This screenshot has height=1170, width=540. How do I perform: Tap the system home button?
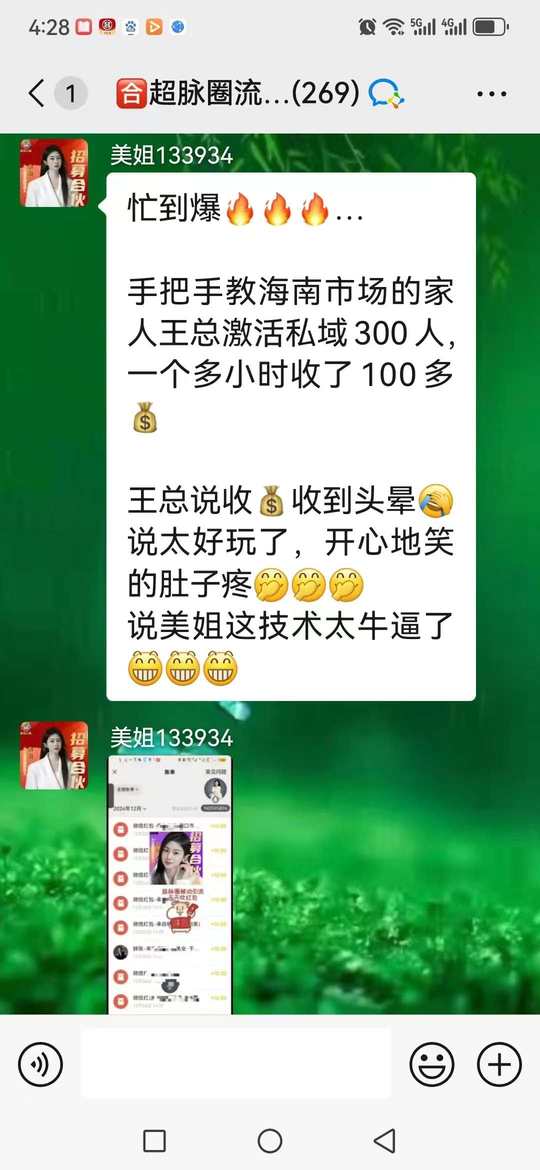point(270,1140)
